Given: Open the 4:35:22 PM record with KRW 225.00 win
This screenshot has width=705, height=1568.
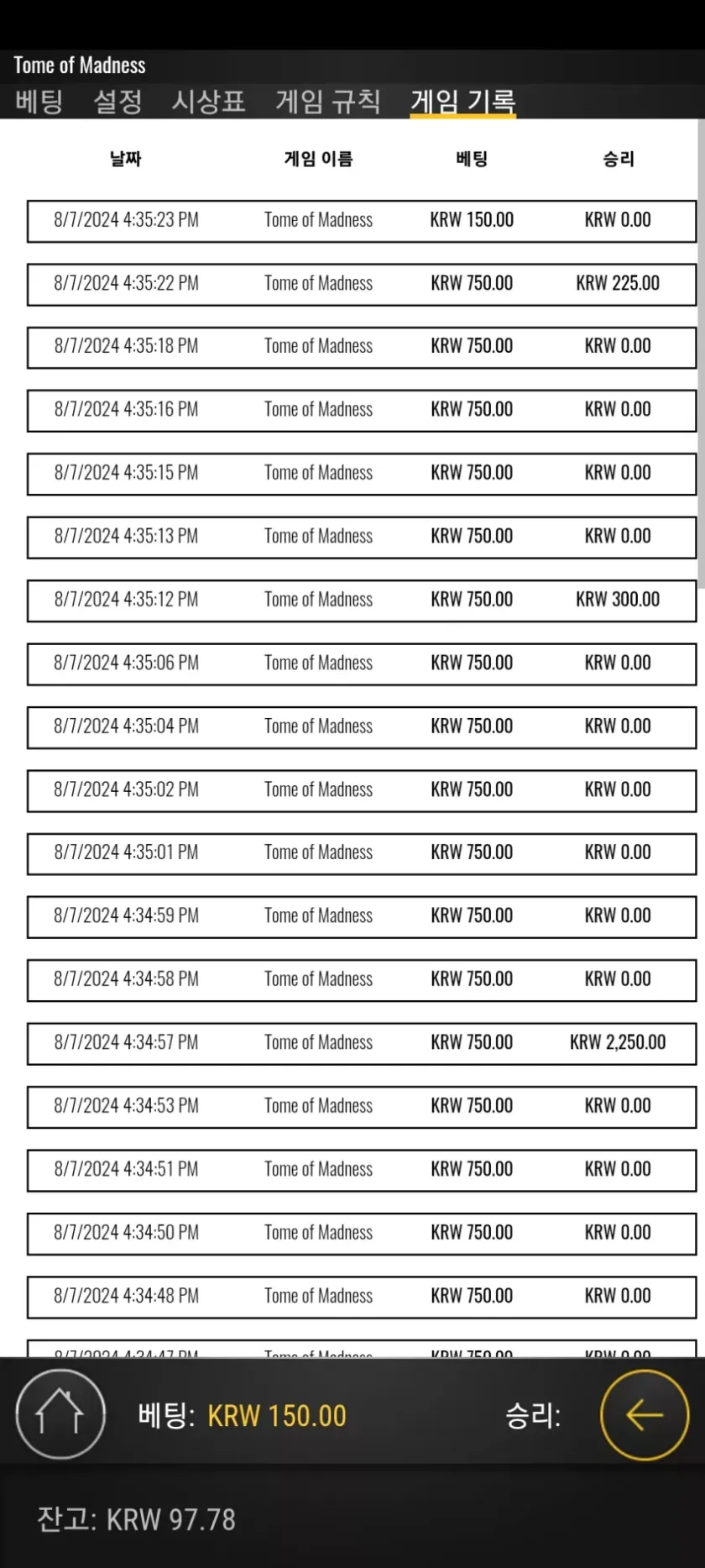Looking at the screenshot, I should pos(361,284).
